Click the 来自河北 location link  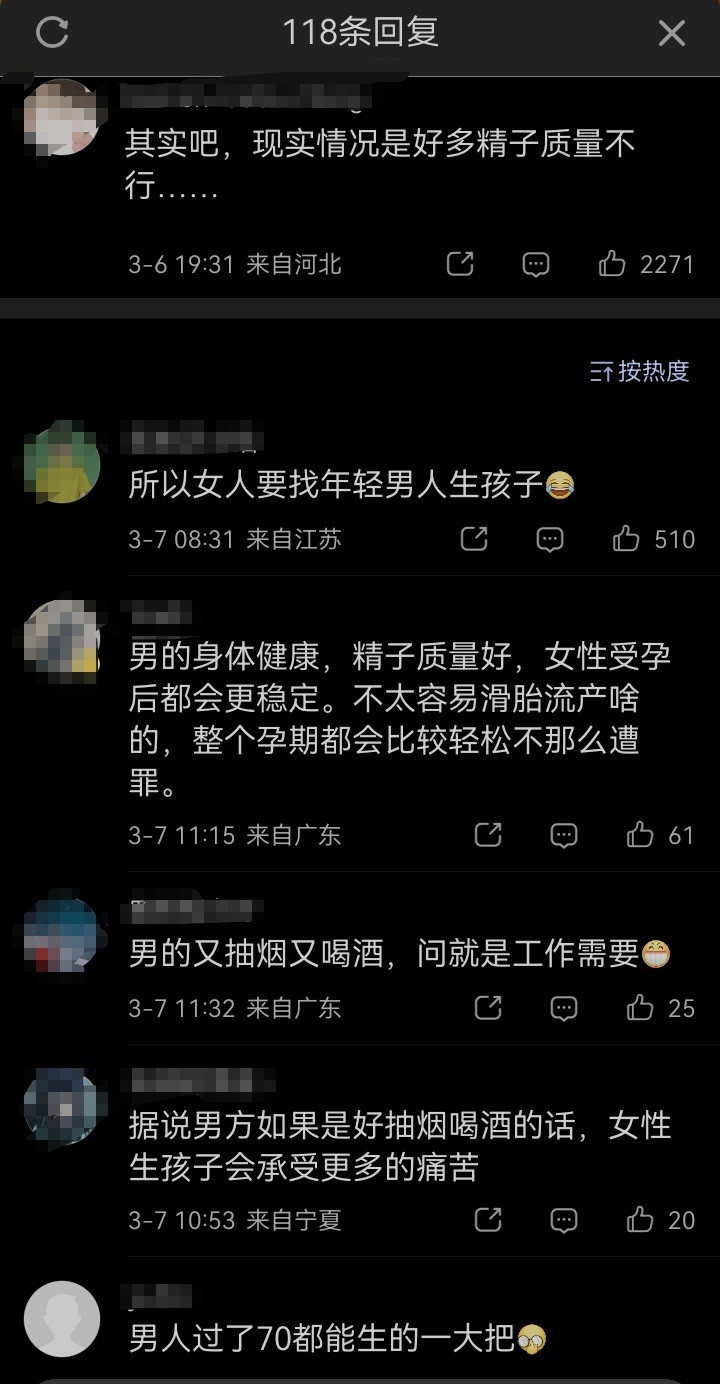coord(296,264)
